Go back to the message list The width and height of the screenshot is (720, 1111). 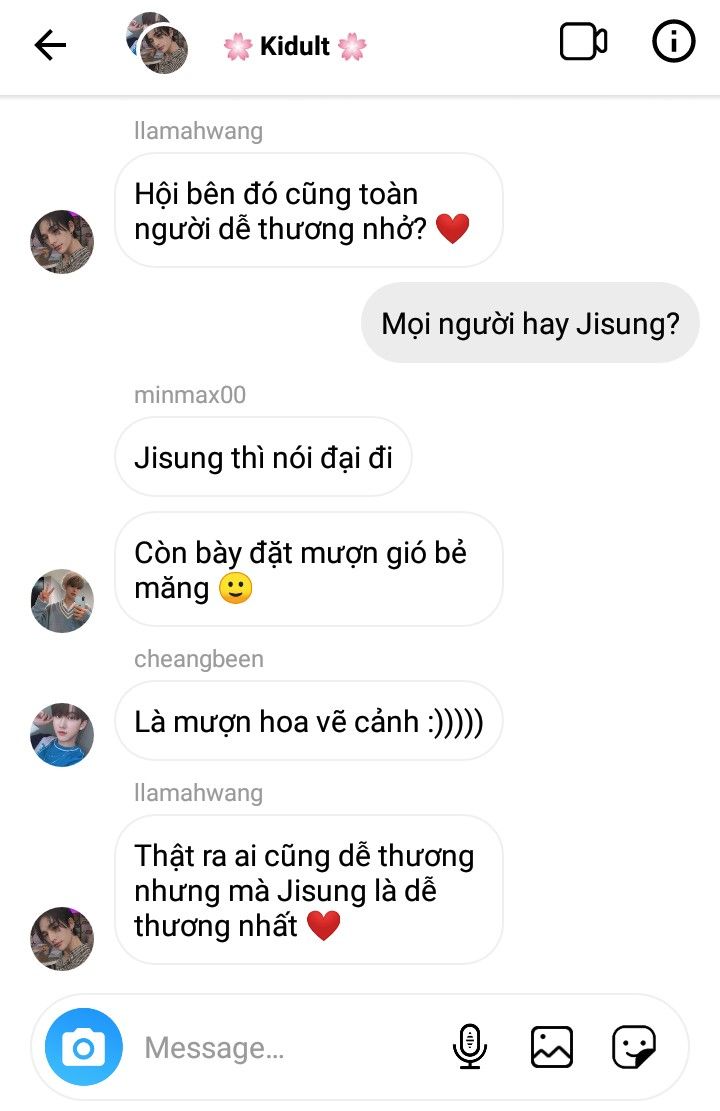50,45
